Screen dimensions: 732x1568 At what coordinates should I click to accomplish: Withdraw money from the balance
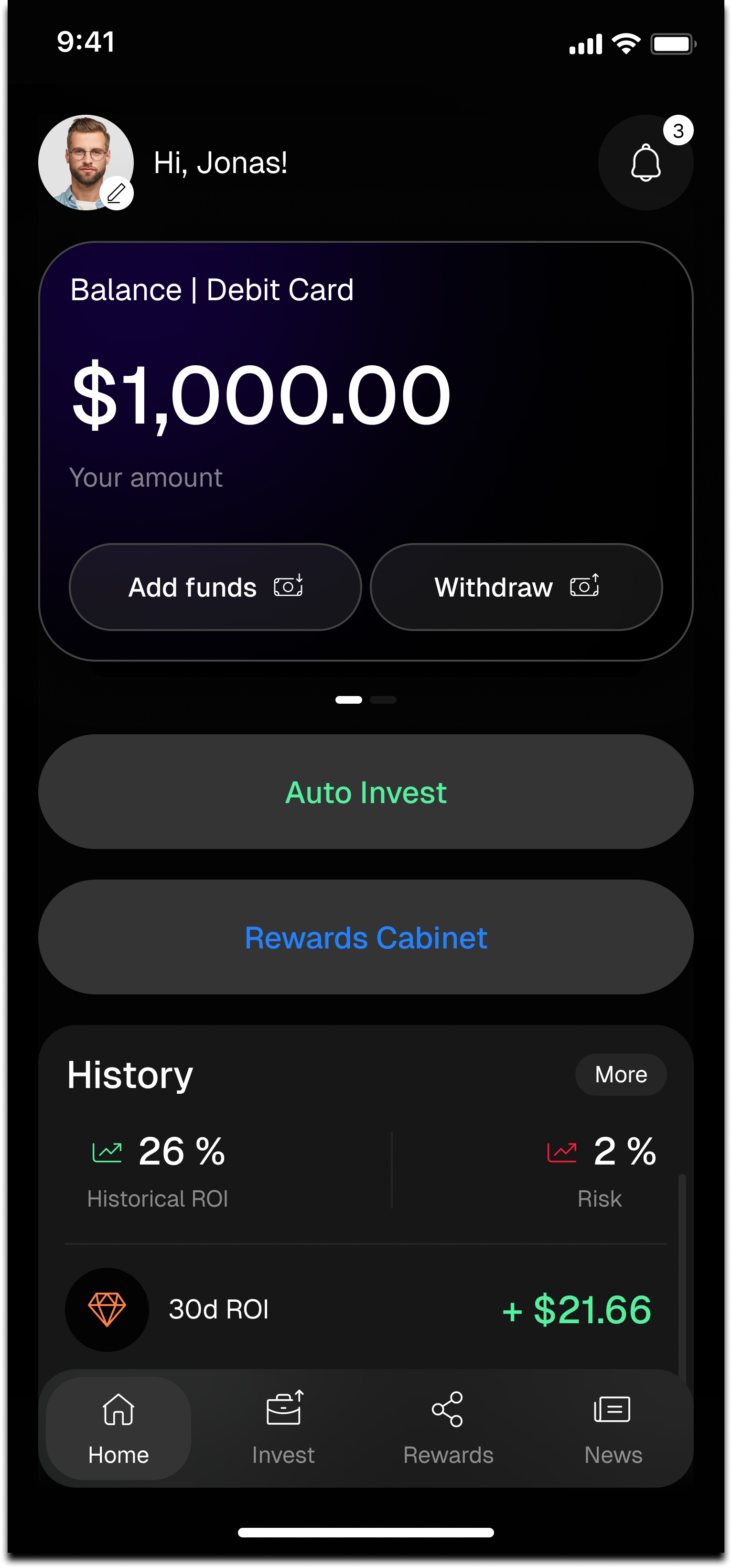pyautogui.click(x=516, y=587)
